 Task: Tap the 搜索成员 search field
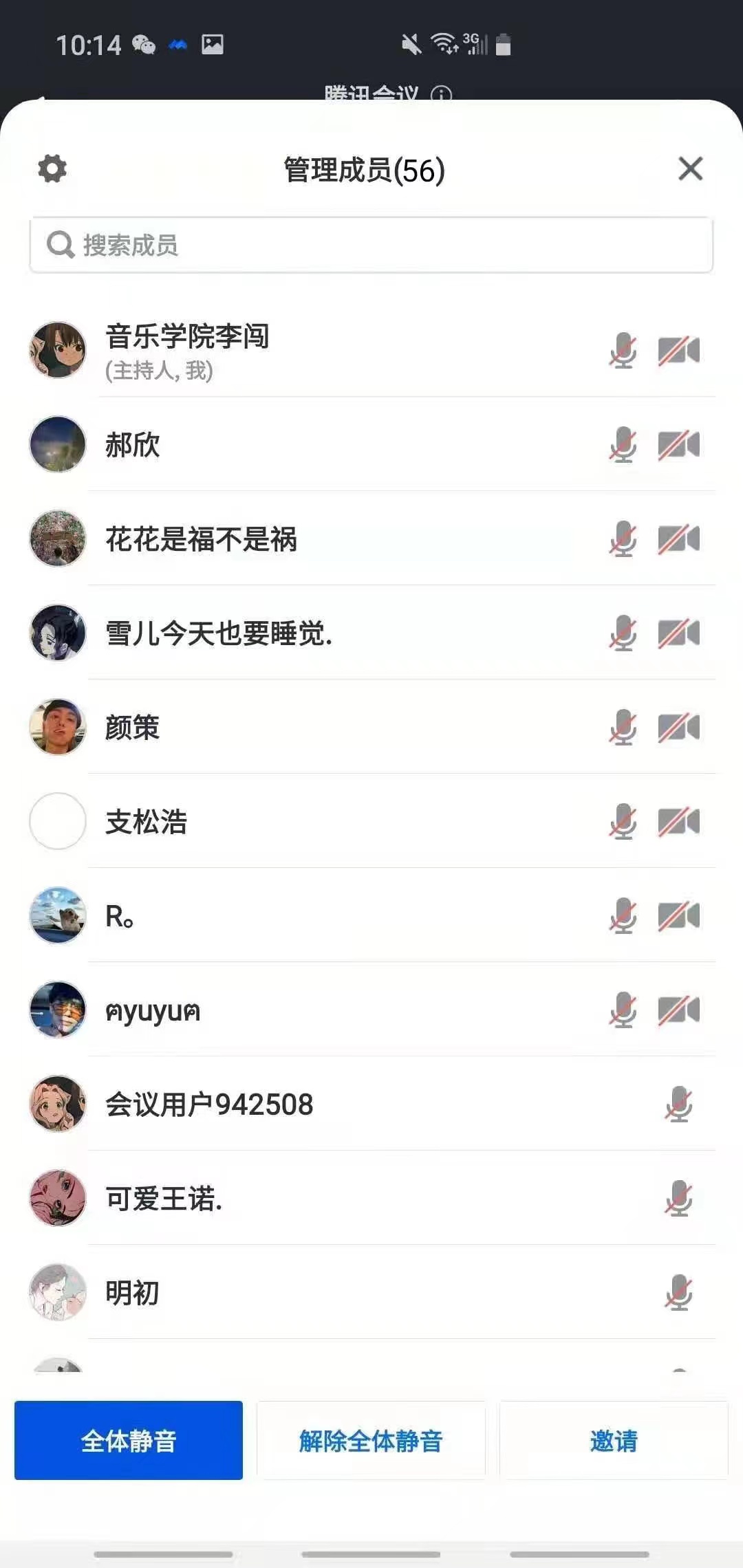371,245
